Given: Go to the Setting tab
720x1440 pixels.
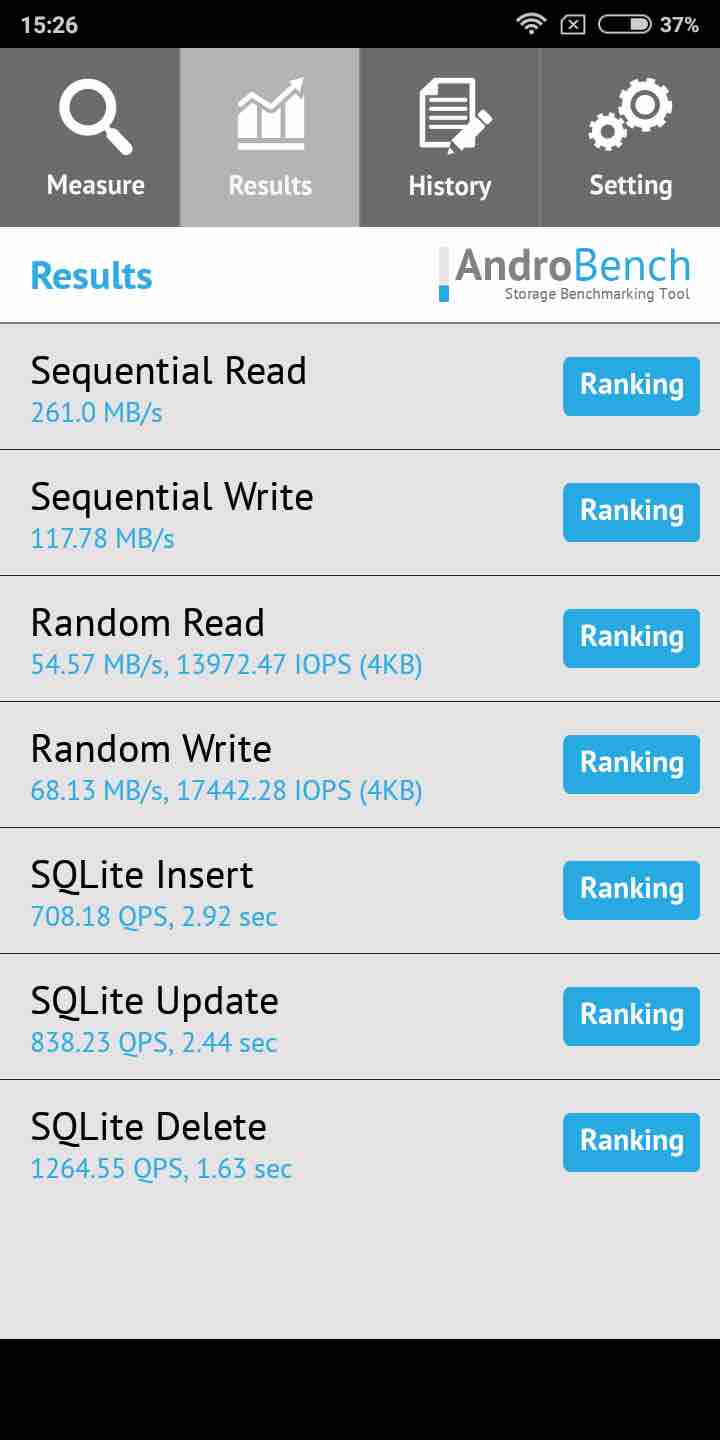Looking at the screenshot, I should click(630, 138).
